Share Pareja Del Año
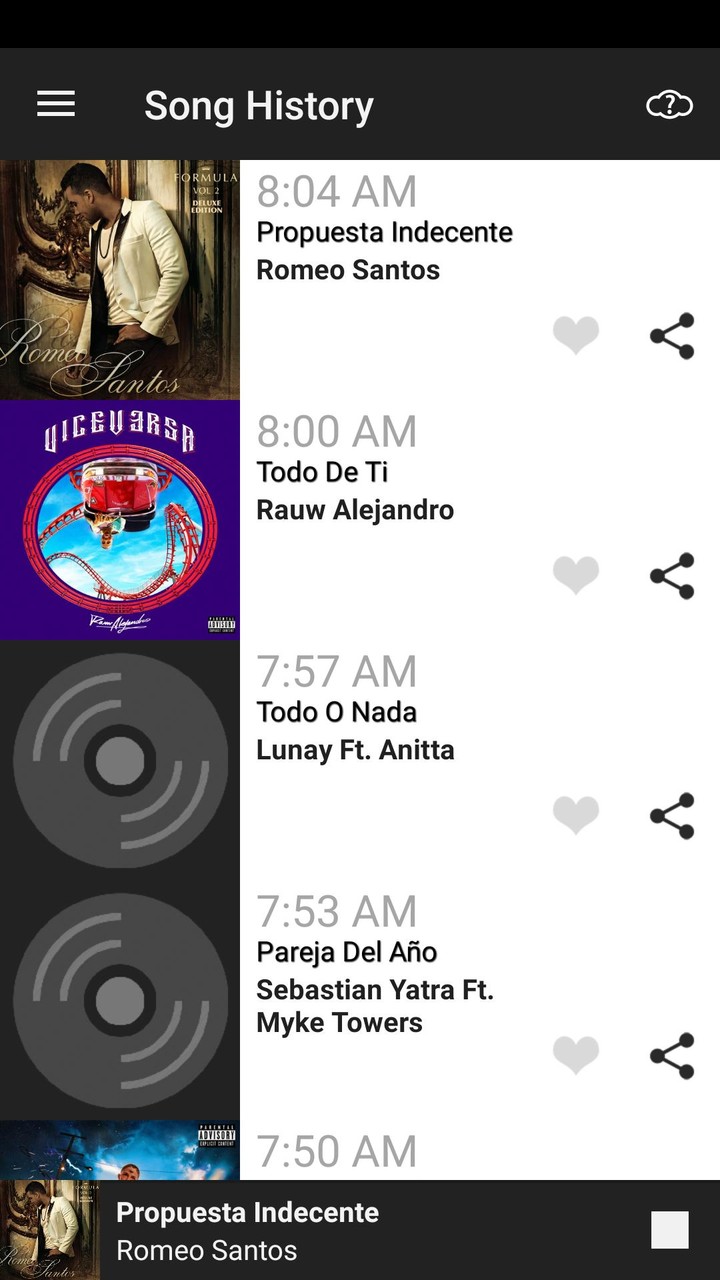Viewport: 720px width, 1280px height. (x=671, y=1055)
